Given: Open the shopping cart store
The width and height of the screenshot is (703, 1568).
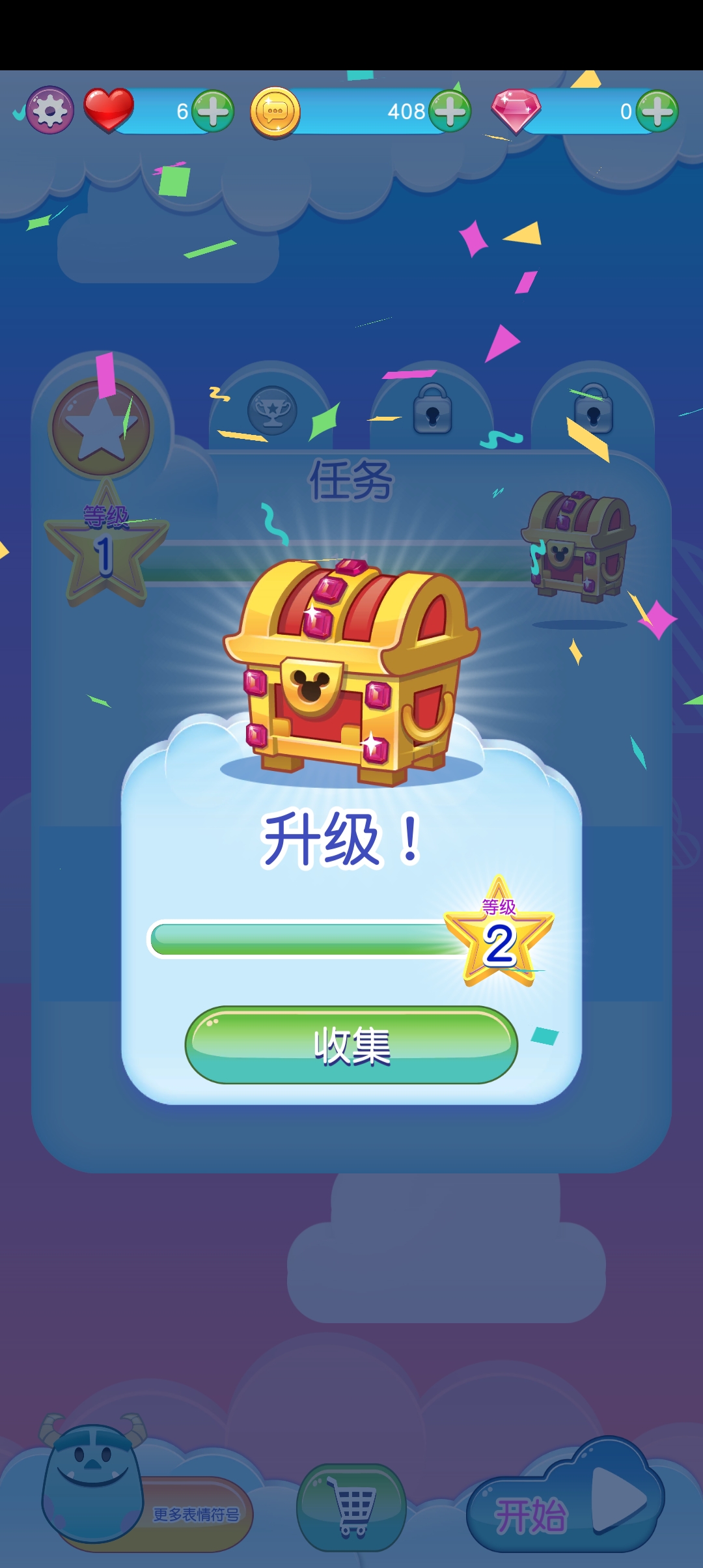Looking at the screenshot, I should click(x=352, y=1507).
